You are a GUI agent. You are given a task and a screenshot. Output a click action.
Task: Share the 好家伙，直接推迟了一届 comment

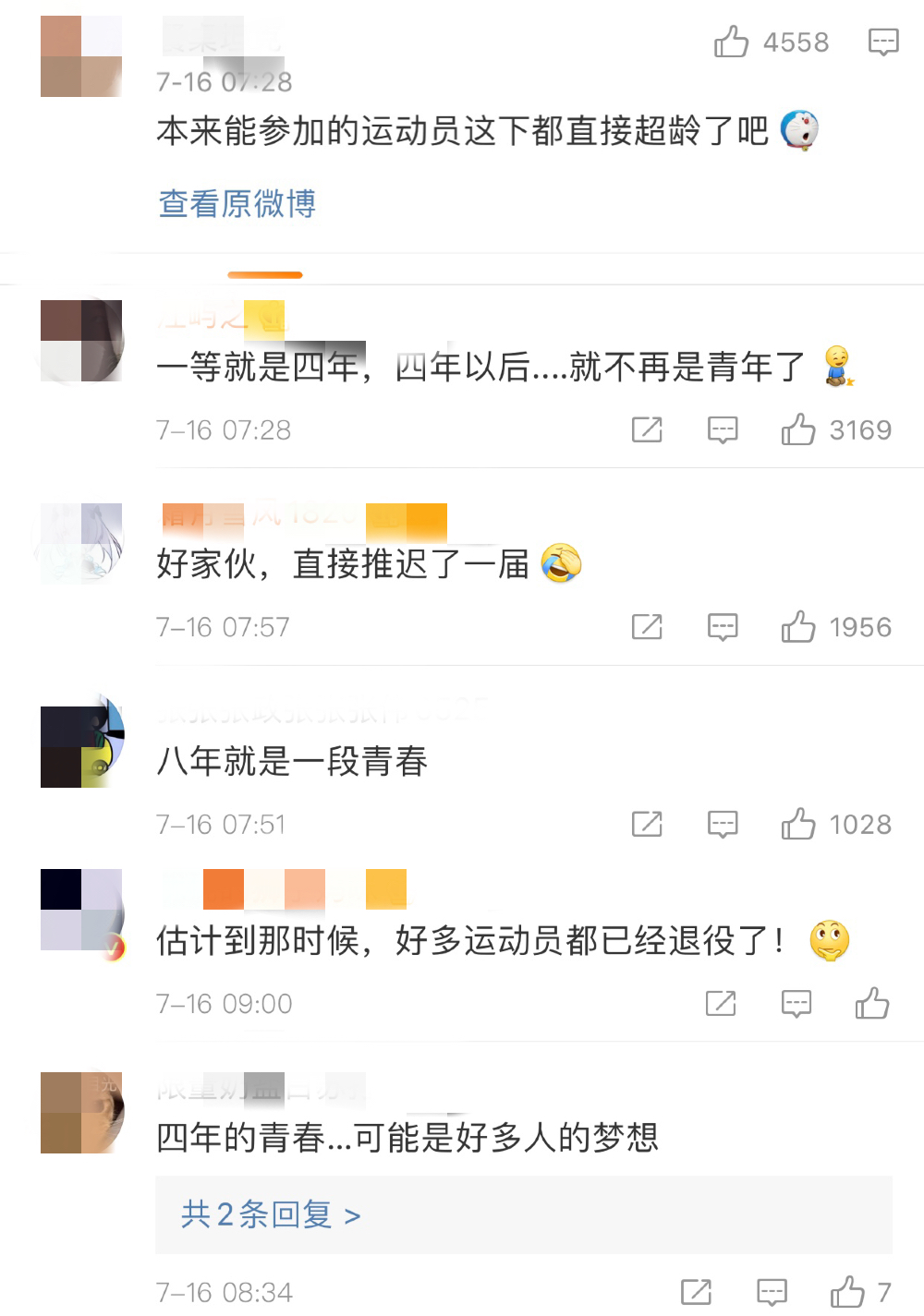click(647, 627)
